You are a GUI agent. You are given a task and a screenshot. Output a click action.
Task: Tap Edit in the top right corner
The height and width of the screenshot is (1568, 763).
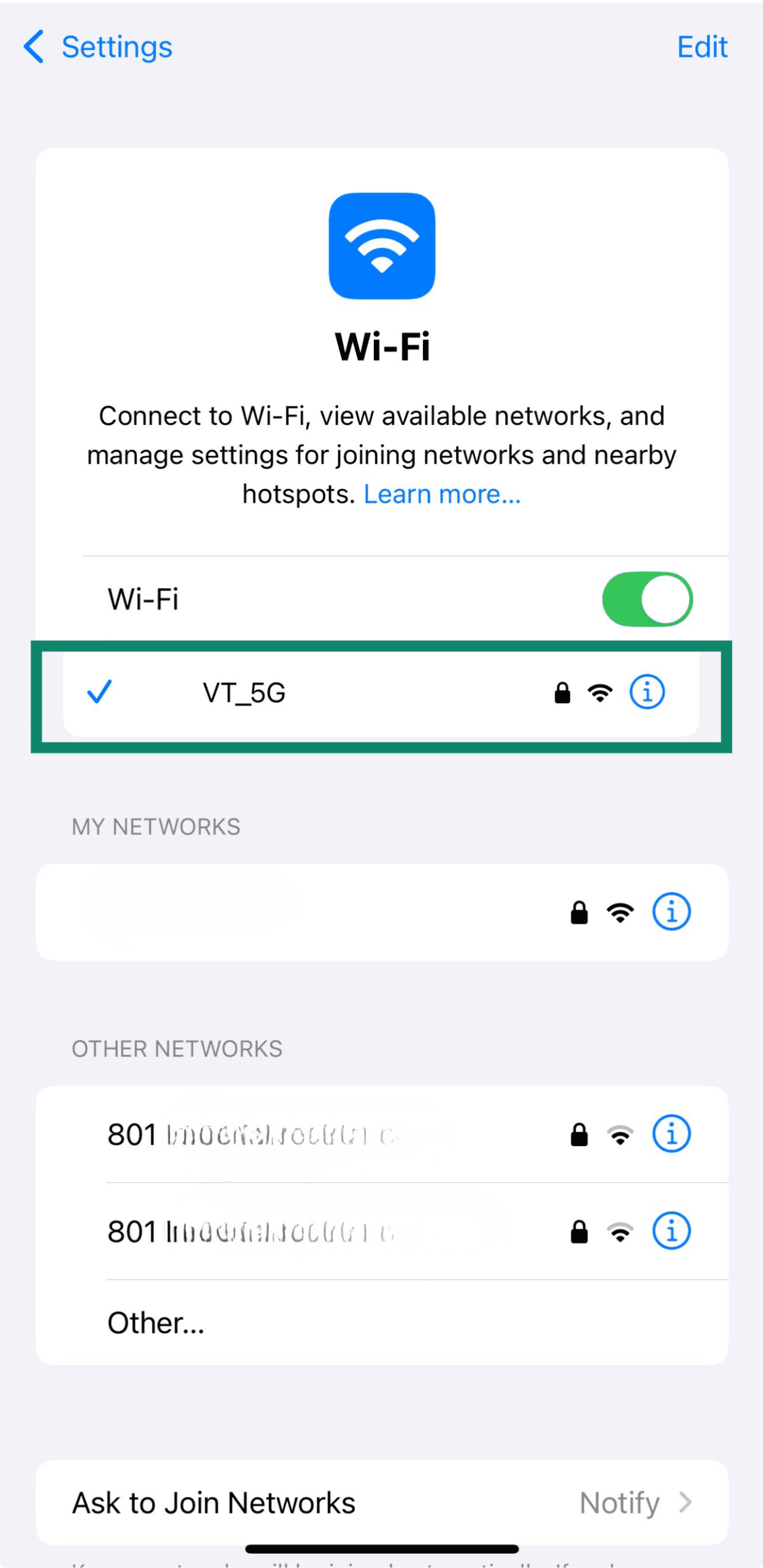[702, 47]
